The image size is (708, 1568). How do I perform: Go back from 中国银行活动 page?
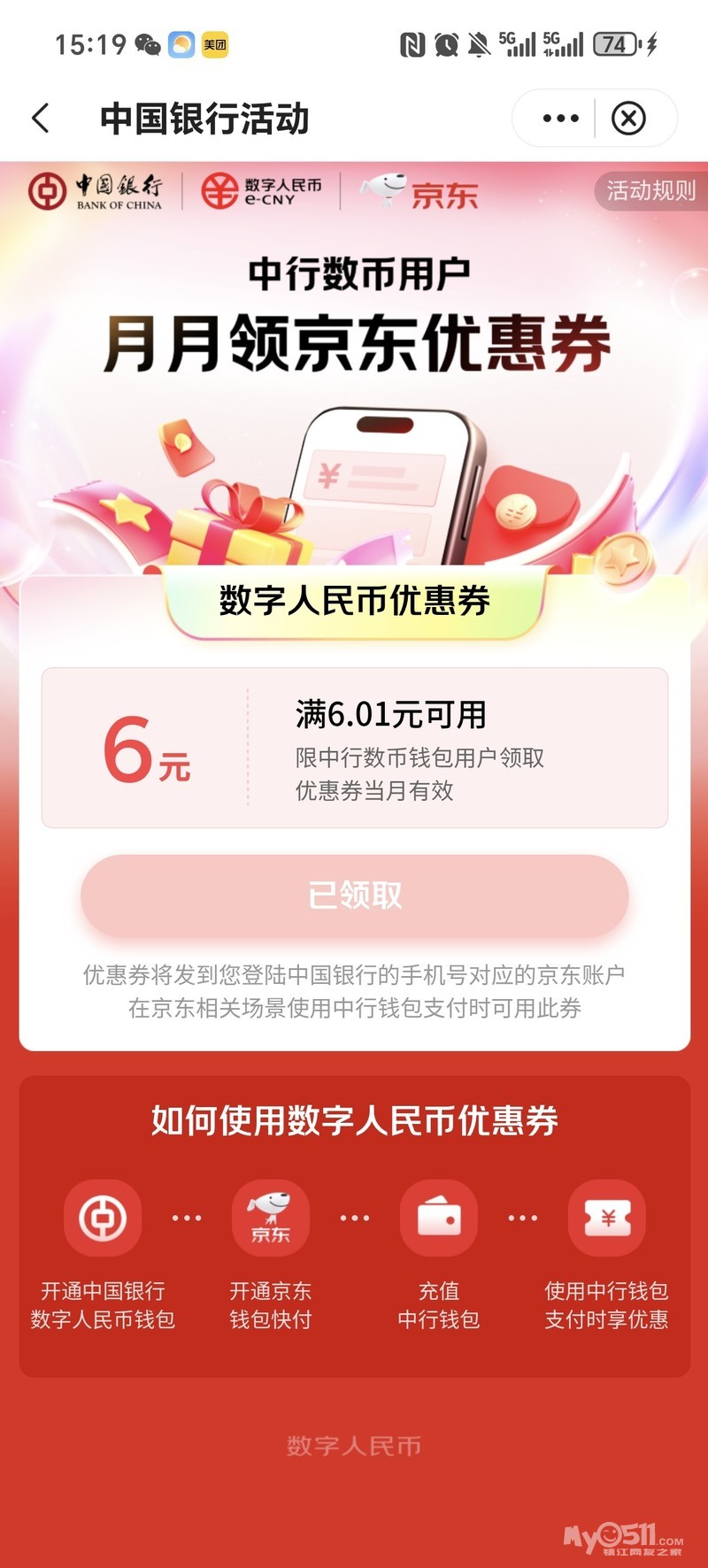point(41,118)
